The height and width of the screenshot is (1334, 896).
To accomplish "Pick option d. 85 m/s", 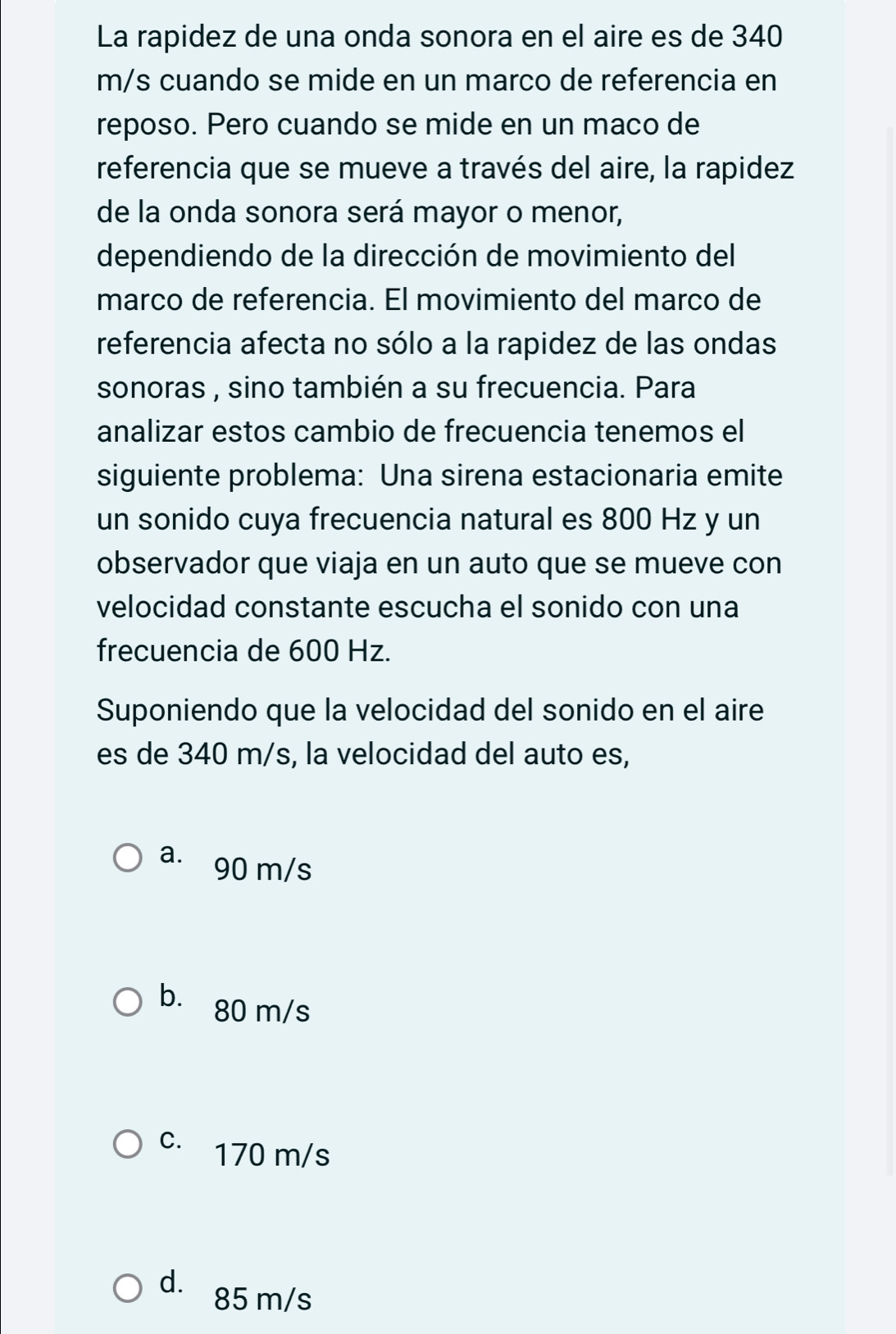I will pyautogui.click(x=127, y=1288).
